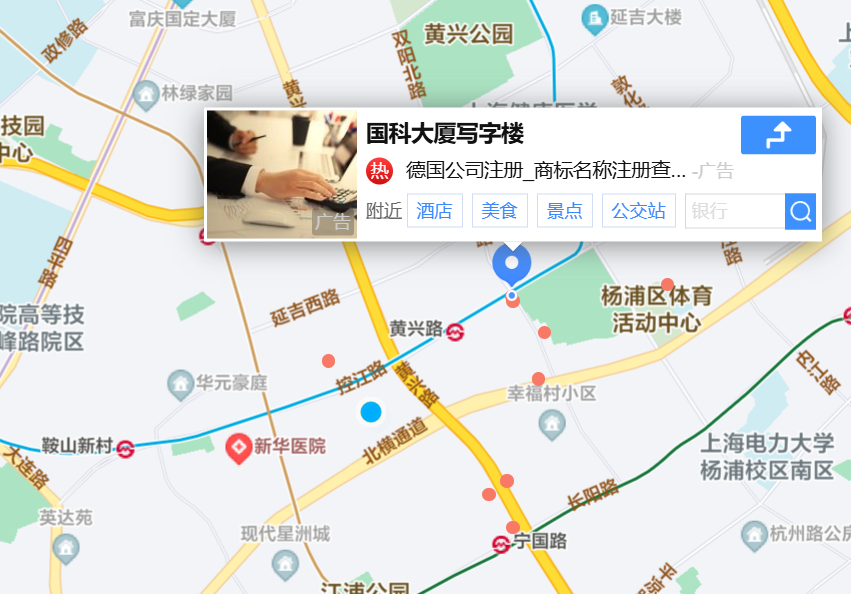Screen dimensions: 851x594
Task: Open the ad photo thumbnail
Action: 282,174
